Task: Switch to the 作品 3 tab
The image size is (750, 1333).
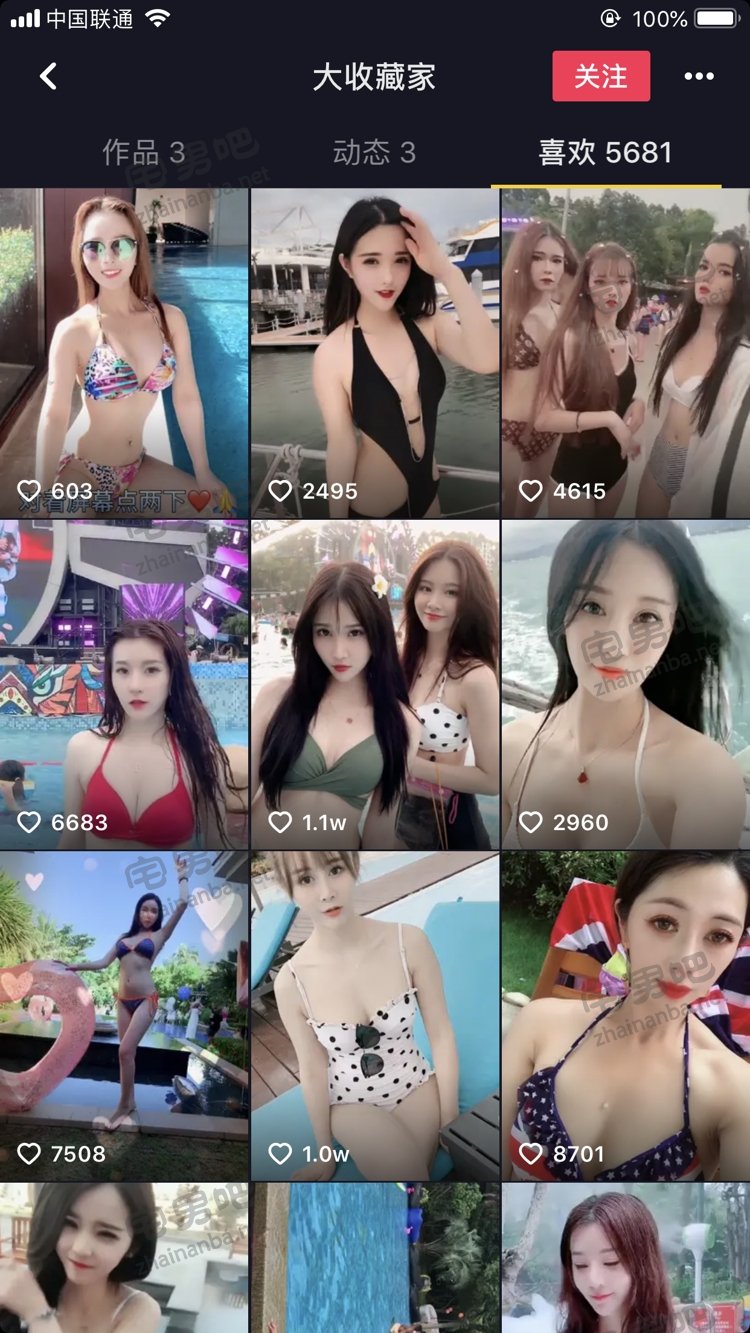Action: click(x=144, y=153)
